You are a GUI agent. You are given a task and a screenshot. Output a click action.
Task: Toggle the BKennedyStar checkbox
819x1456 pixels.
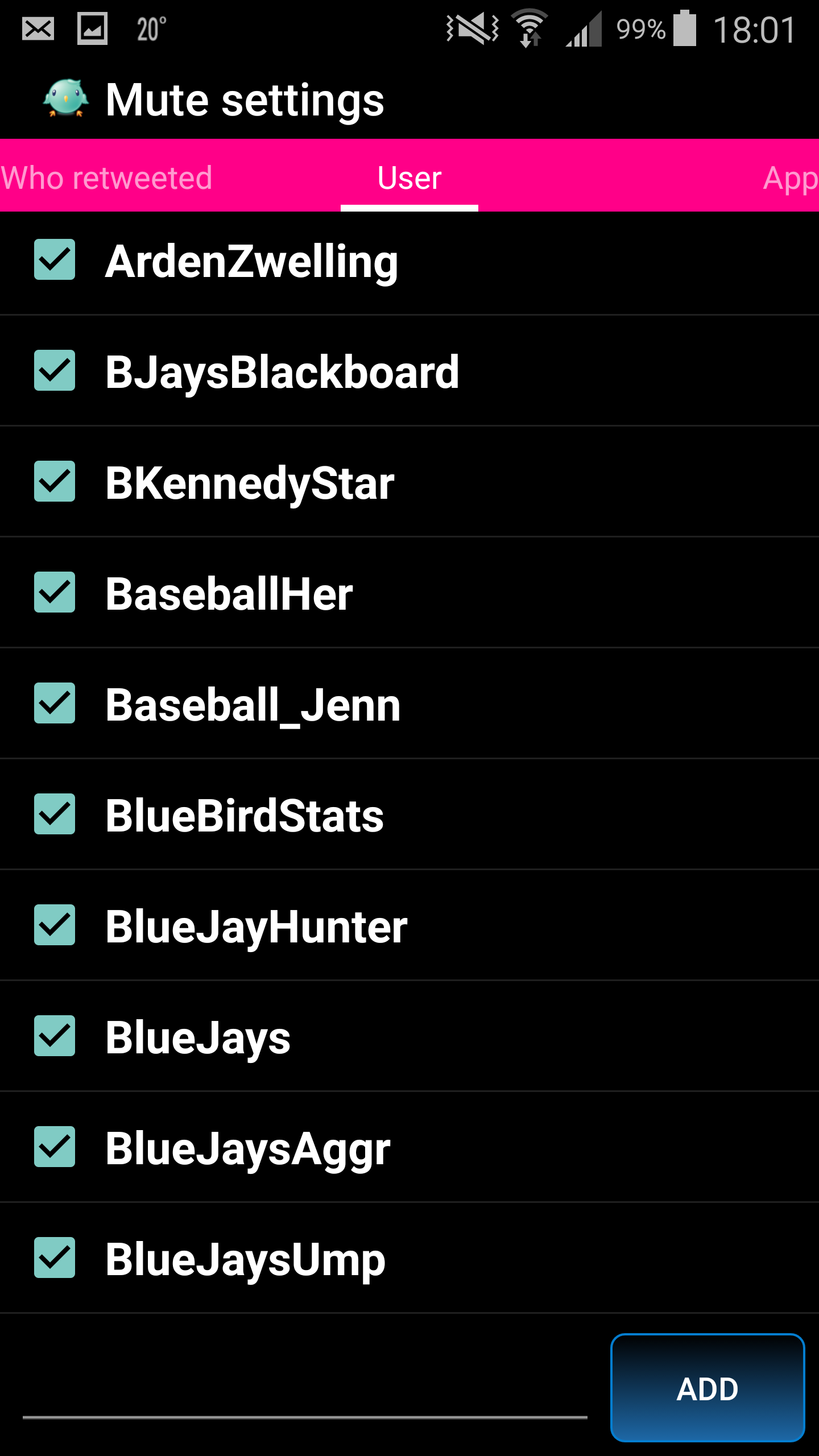[55, 481]
